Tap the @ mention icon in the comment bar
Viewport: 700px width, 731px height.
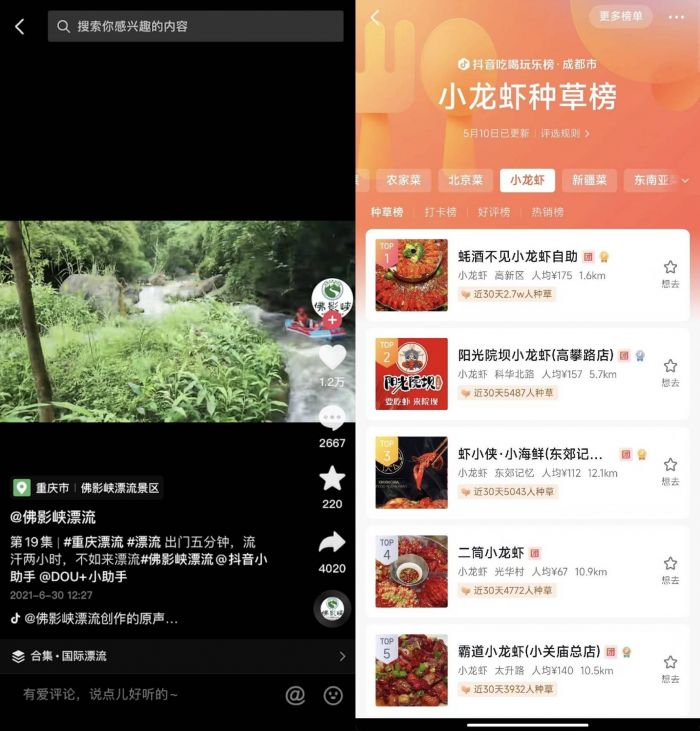pos(295,694)
